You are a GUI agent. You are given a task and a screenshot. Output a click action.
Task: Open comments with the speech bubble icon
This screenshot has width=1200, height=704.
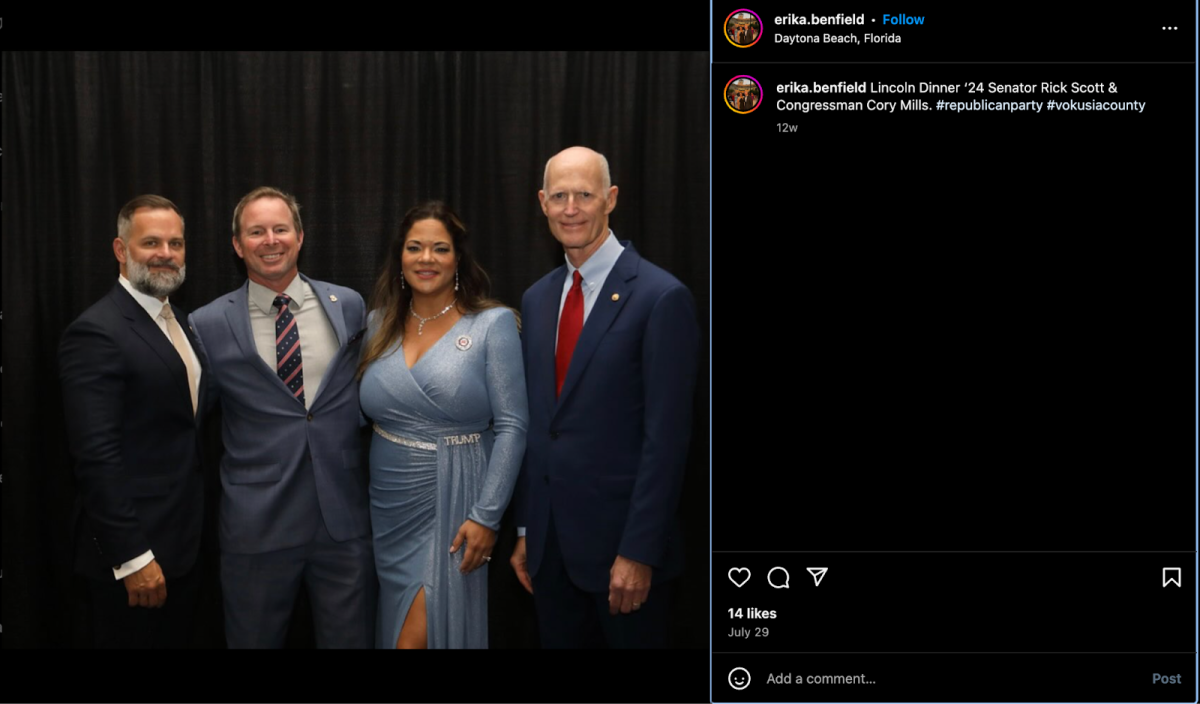click(x=778, y=577)
